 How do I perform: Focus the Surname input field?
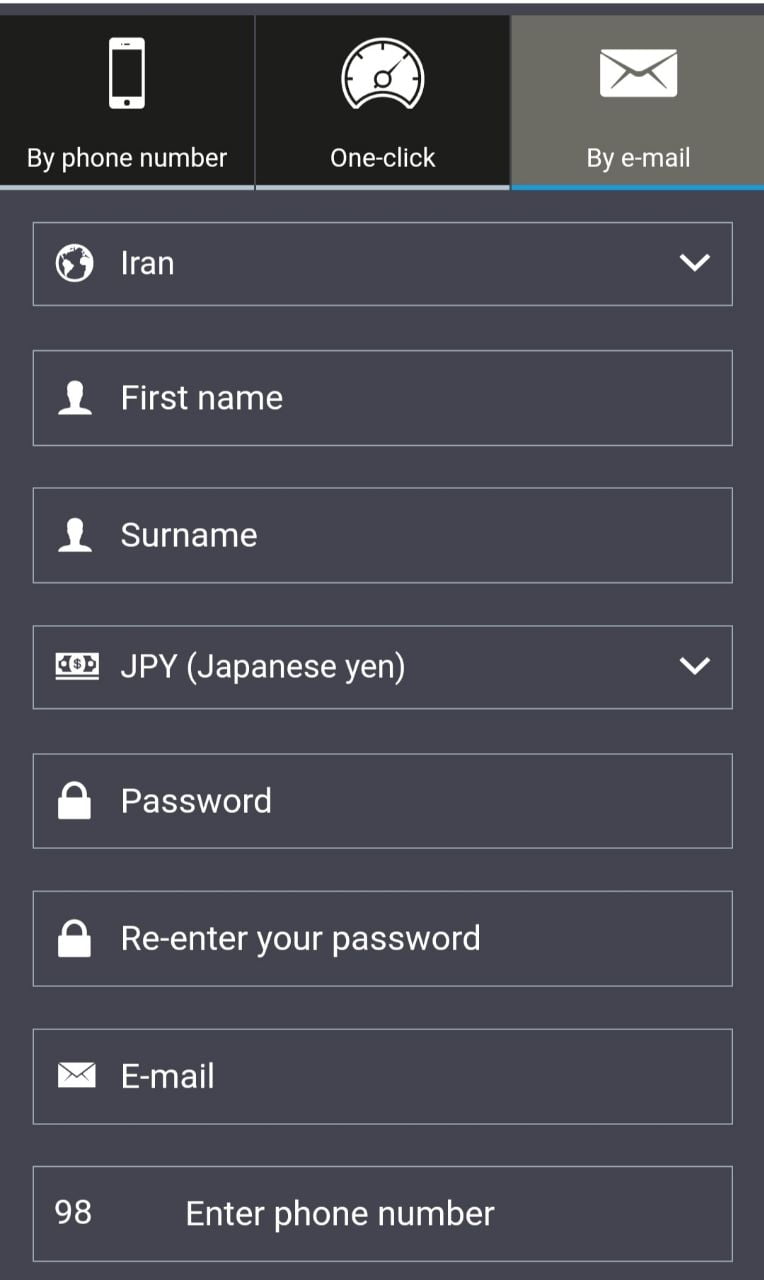pos(382,535)
